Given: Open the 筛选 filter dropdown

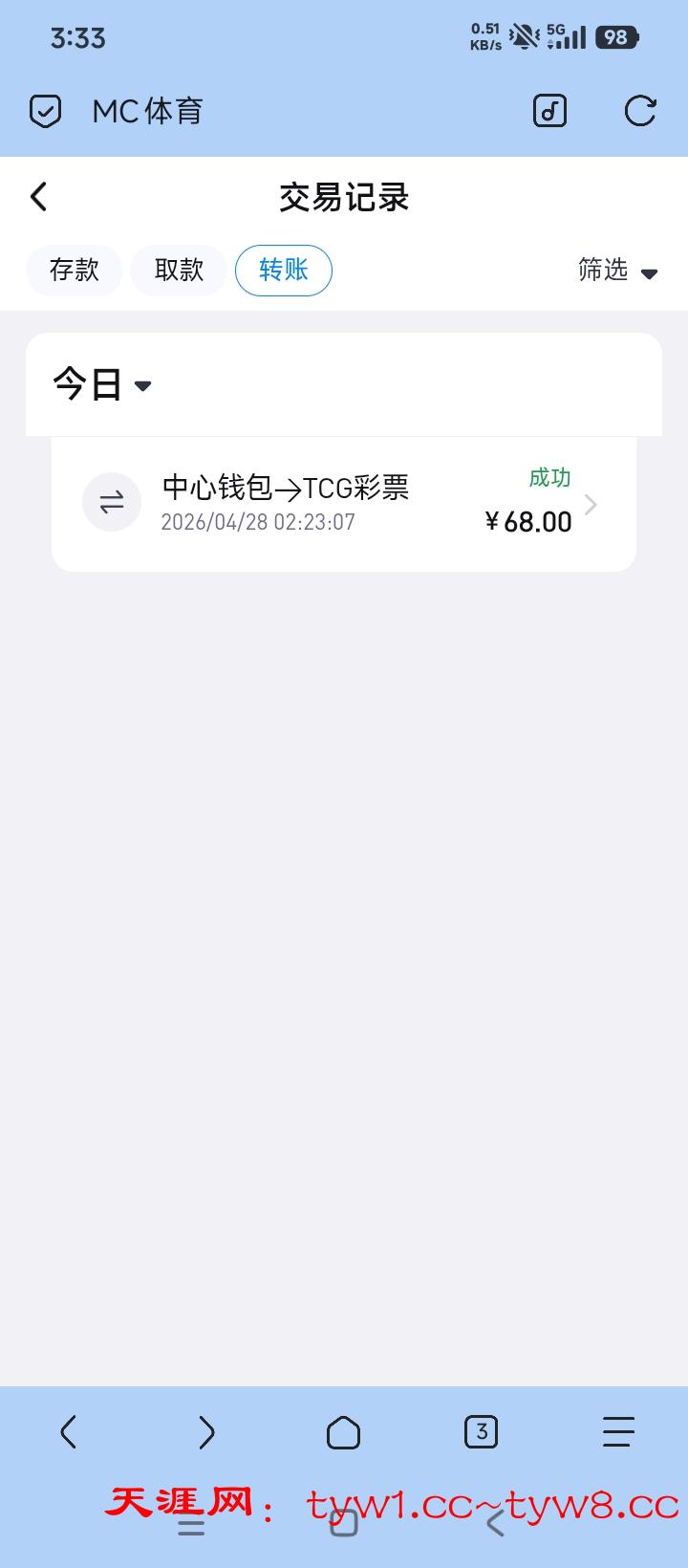Looking at the screenshot, I should pyautogui.click(x=617, y=271).
